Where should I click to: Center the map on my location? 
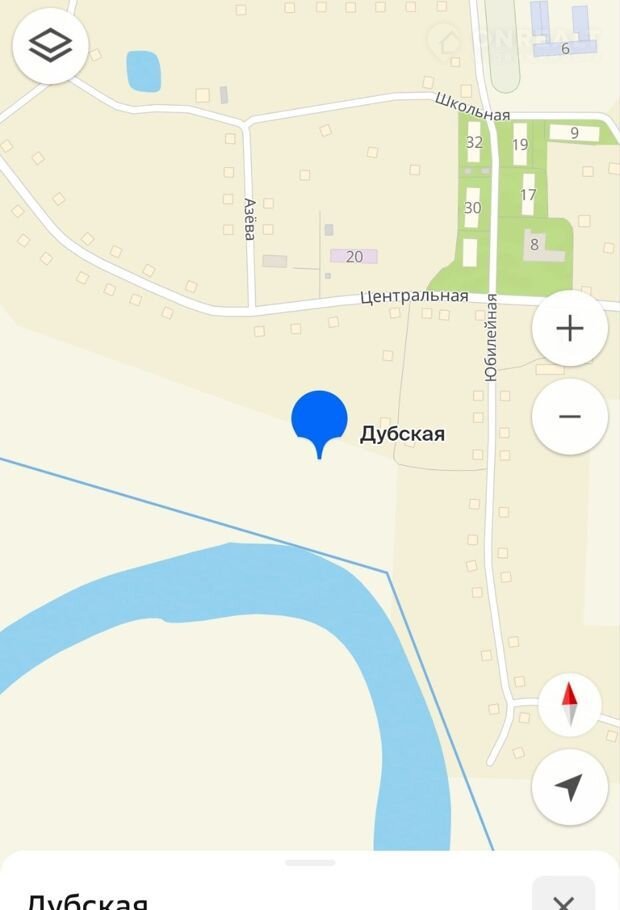tap(569, 788)
